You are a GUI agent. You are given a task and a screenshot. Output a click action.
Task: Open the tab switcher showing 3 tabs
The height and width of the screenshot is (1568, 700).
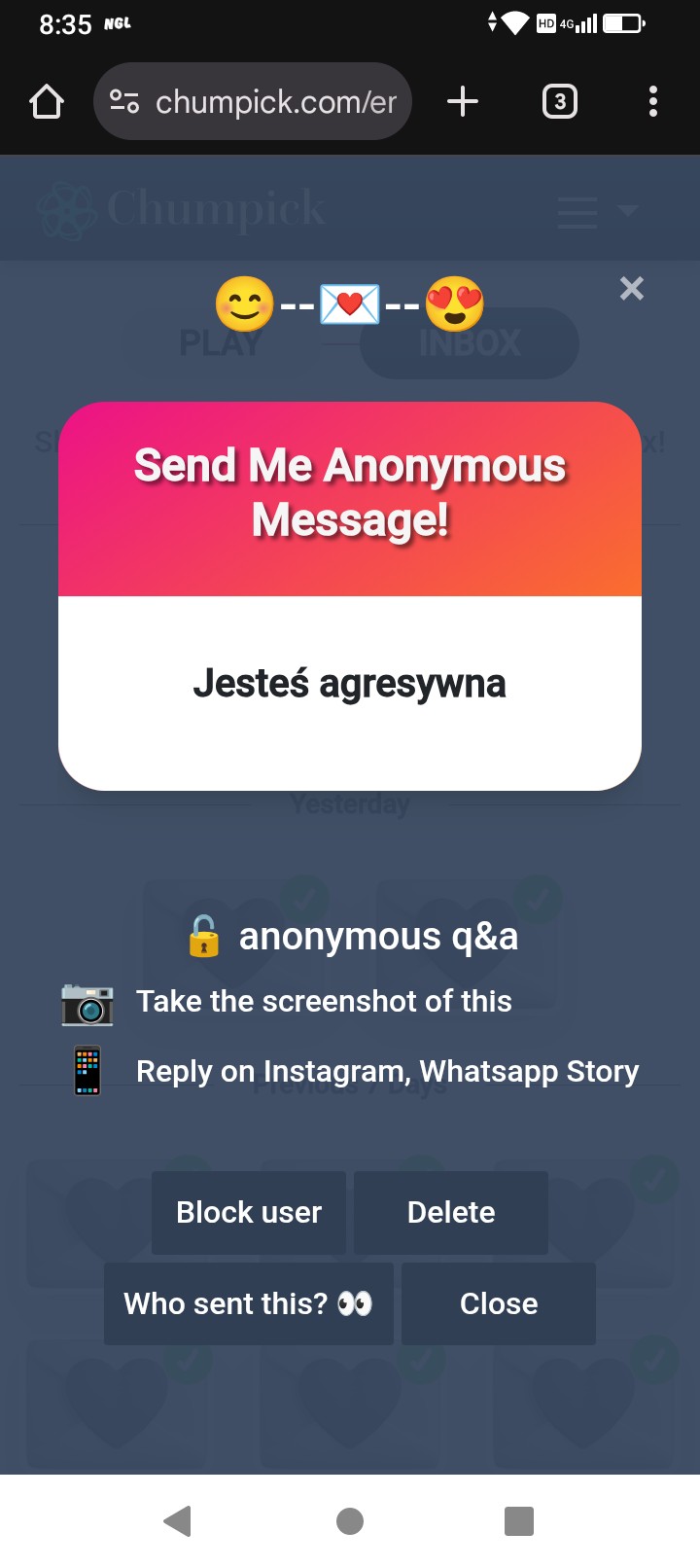pyautogui.click(x=559, y=101)
